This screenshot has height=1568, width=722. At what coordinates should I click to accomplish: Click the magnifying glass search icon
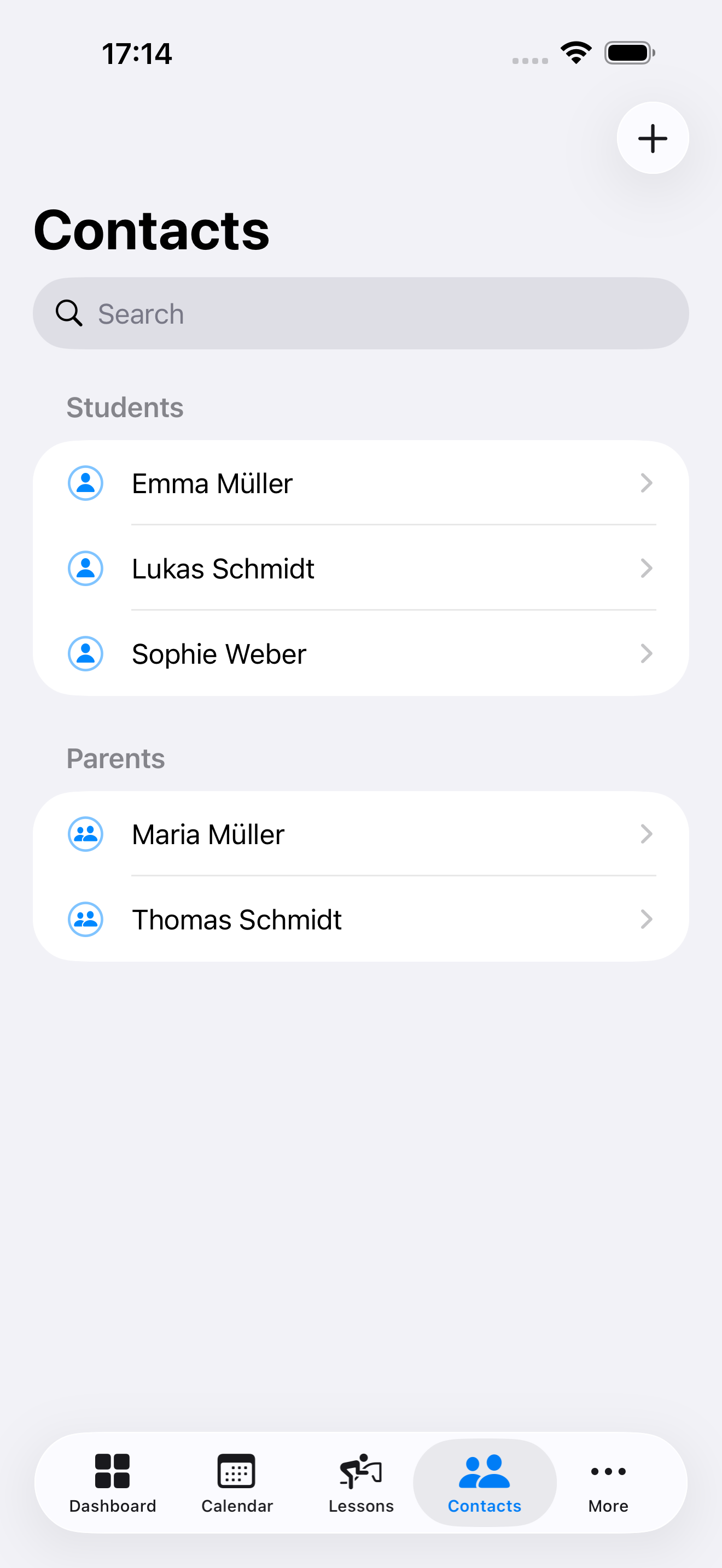pyautogui.click(x=69, y=313)
